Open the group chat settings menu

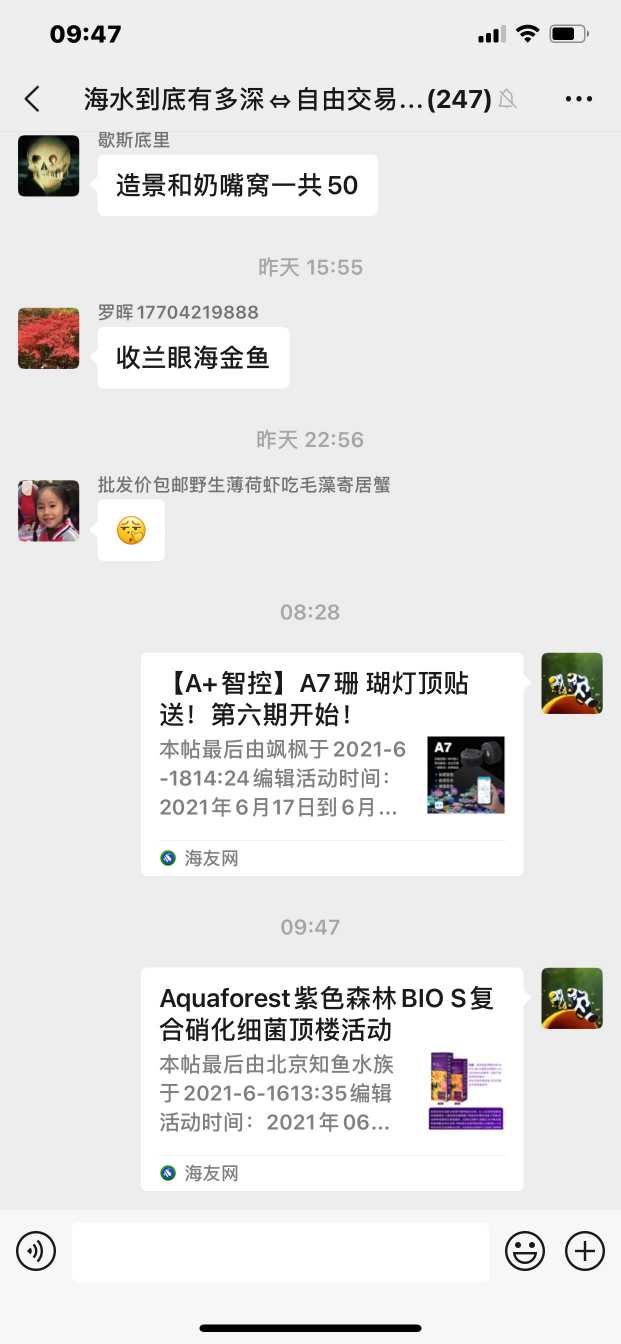coord(579,98)
